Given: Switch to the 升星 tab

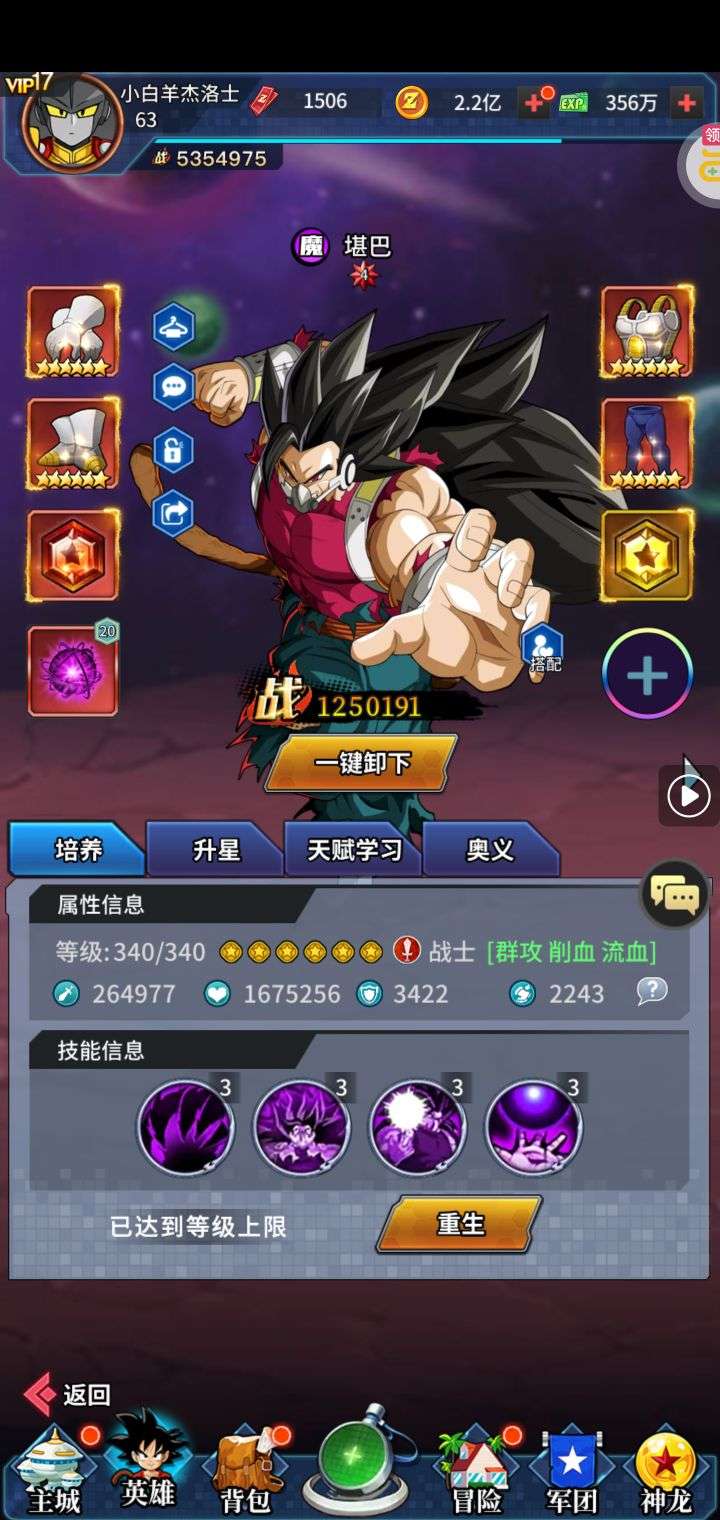Looking at the screenshot, I should click(215, 850).
